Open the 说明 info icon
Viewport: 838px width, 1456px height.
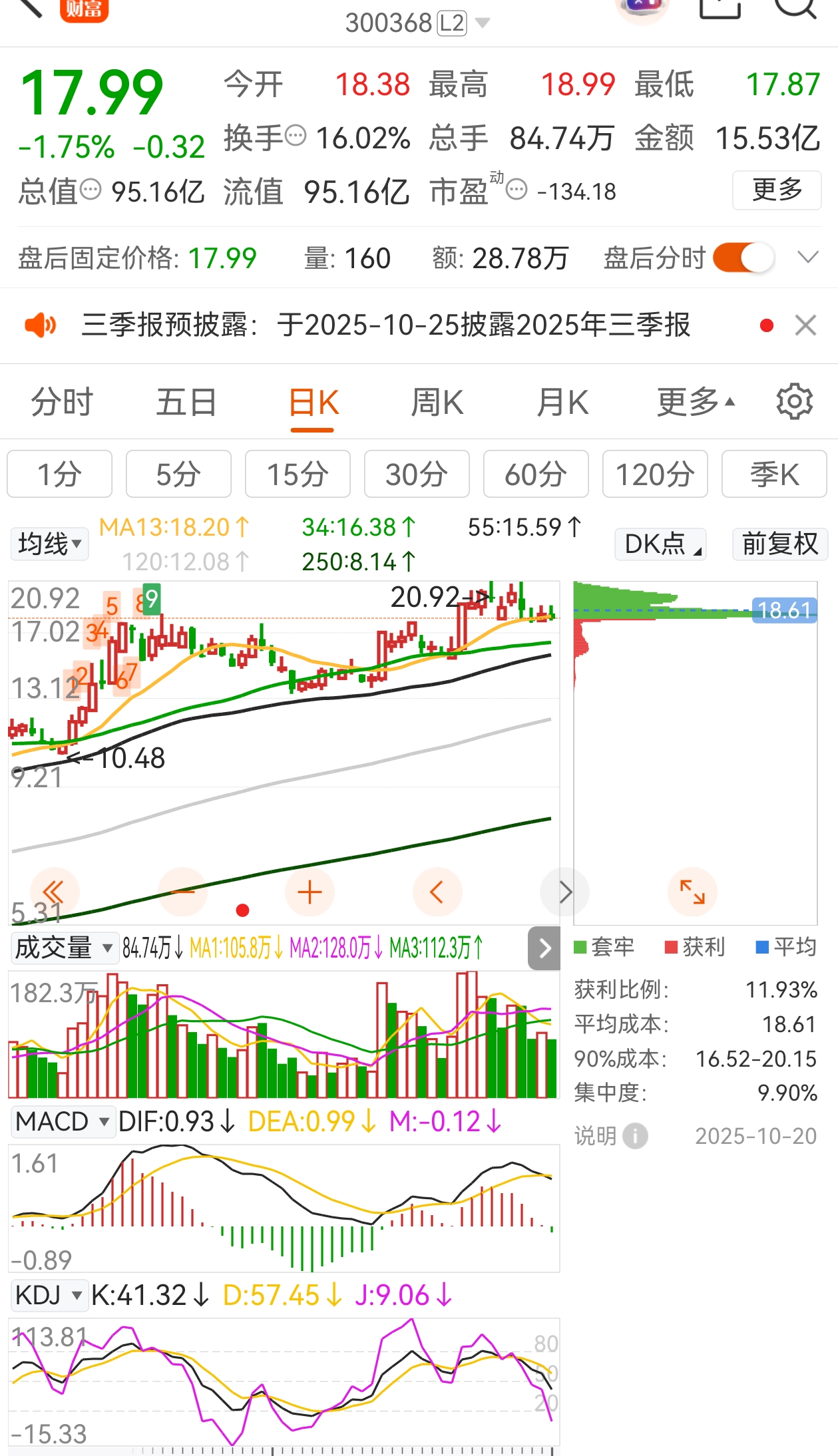pyautogui.click(x=635, y=1136)
